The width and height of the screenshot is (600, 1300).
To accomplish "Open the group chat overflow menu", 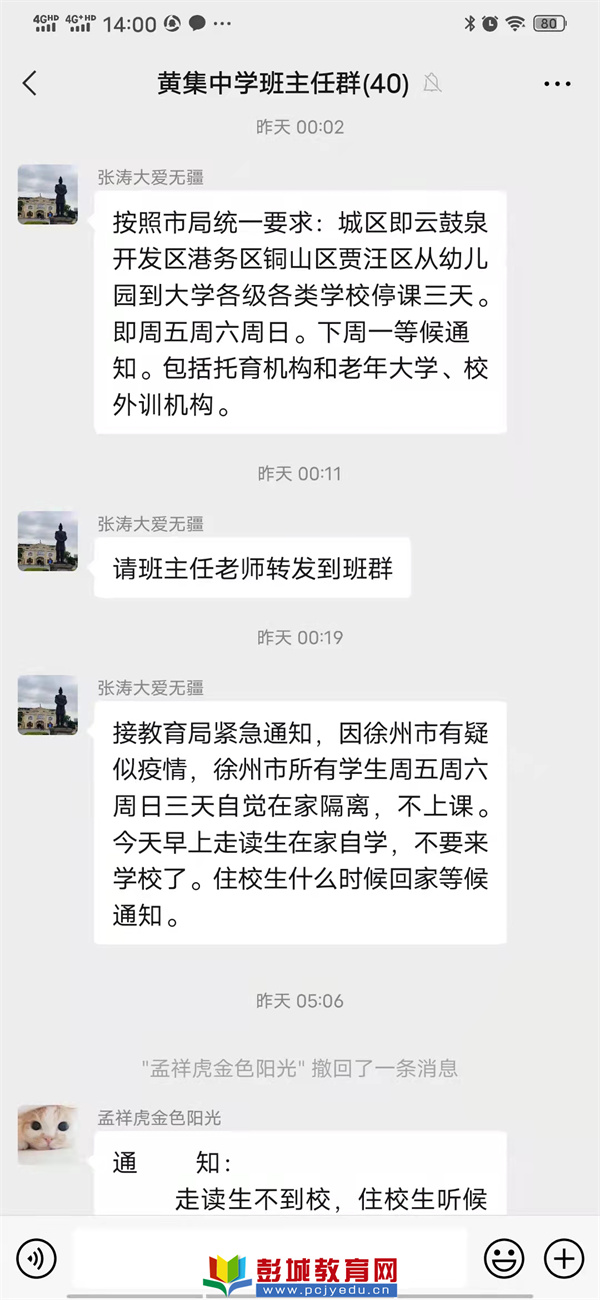I will pos(557,84).
